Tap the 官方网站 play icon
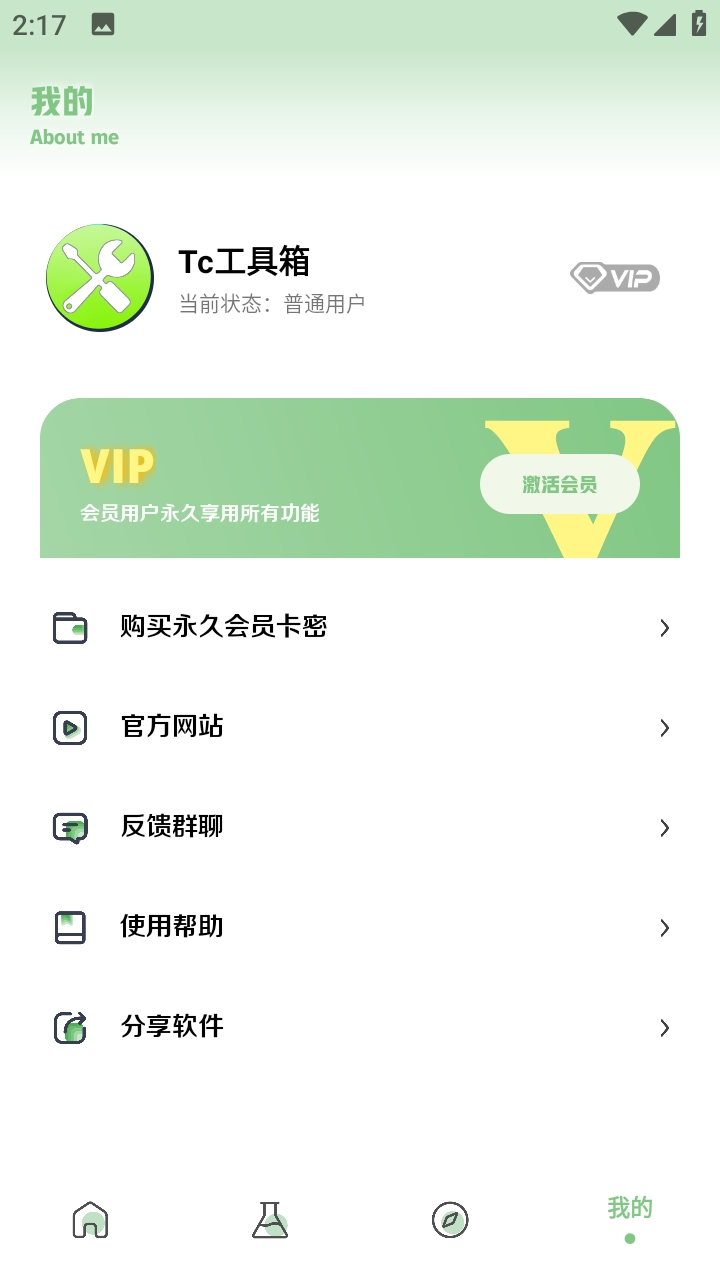The height and width of the screenshot is (1280, 720). pyautogui.click(x=69, y=728)
